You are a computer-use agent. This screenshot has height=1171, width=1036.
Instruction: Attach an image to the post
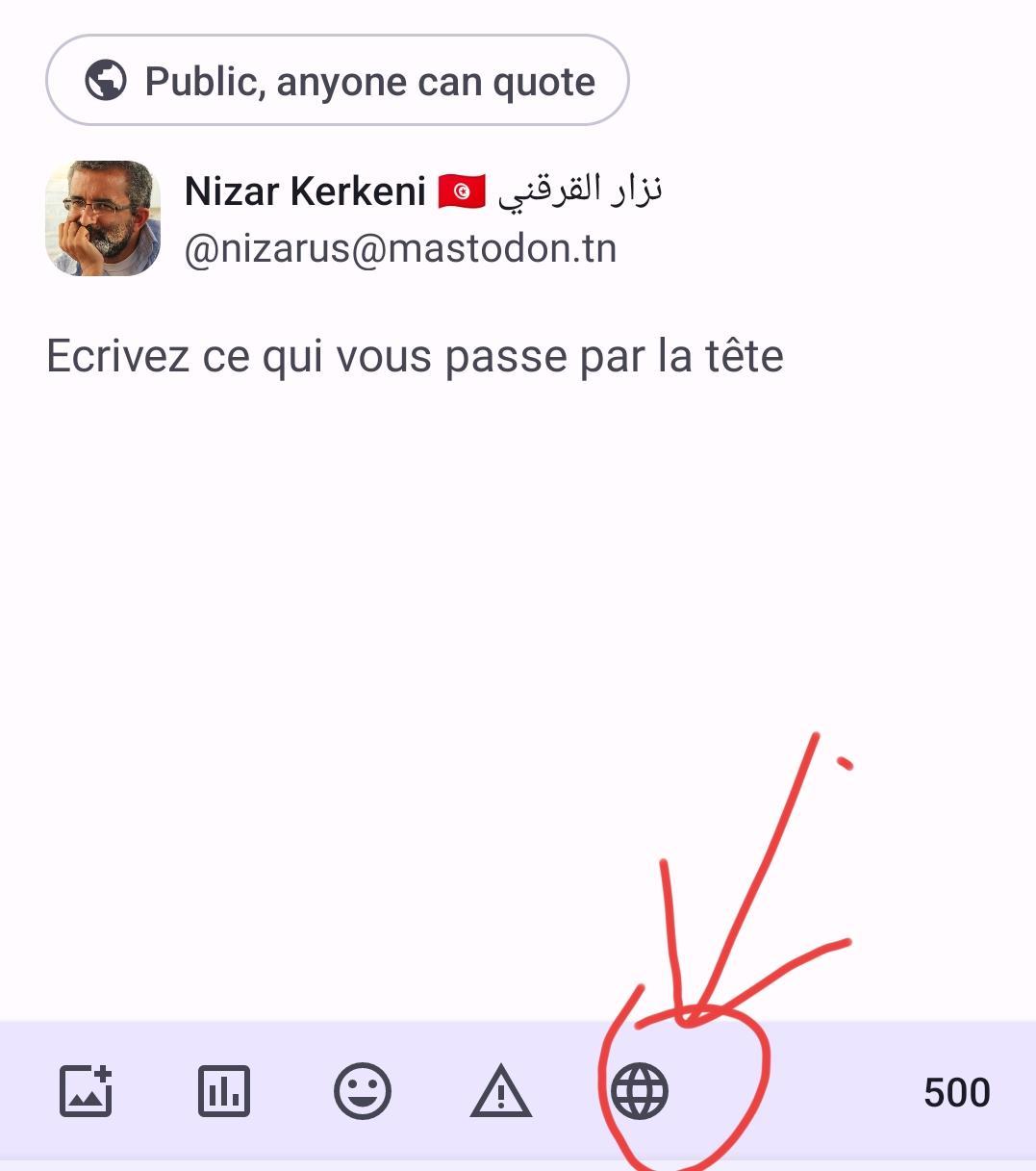tap(87, 1091)
